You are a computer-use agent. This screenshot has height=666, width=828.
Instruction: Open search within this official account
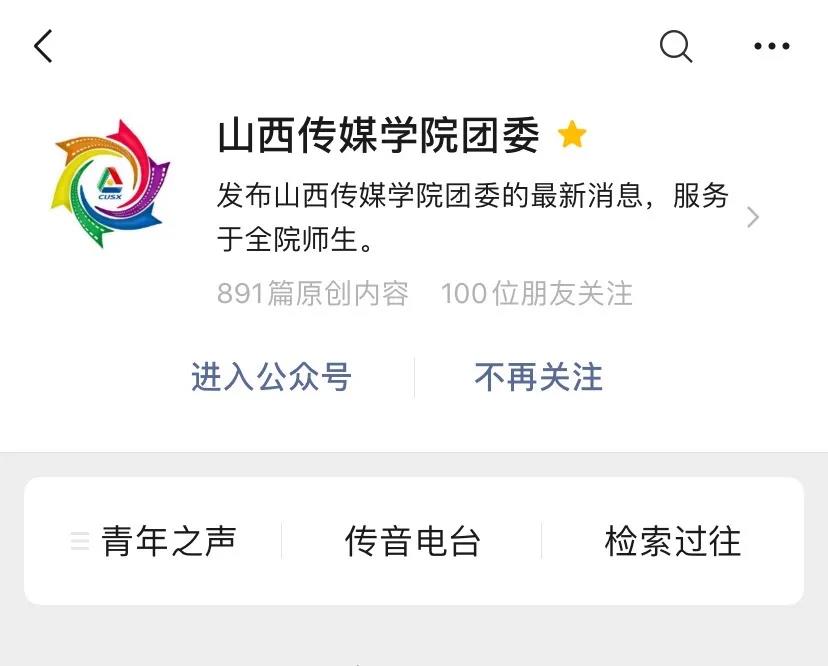(676, 46)
